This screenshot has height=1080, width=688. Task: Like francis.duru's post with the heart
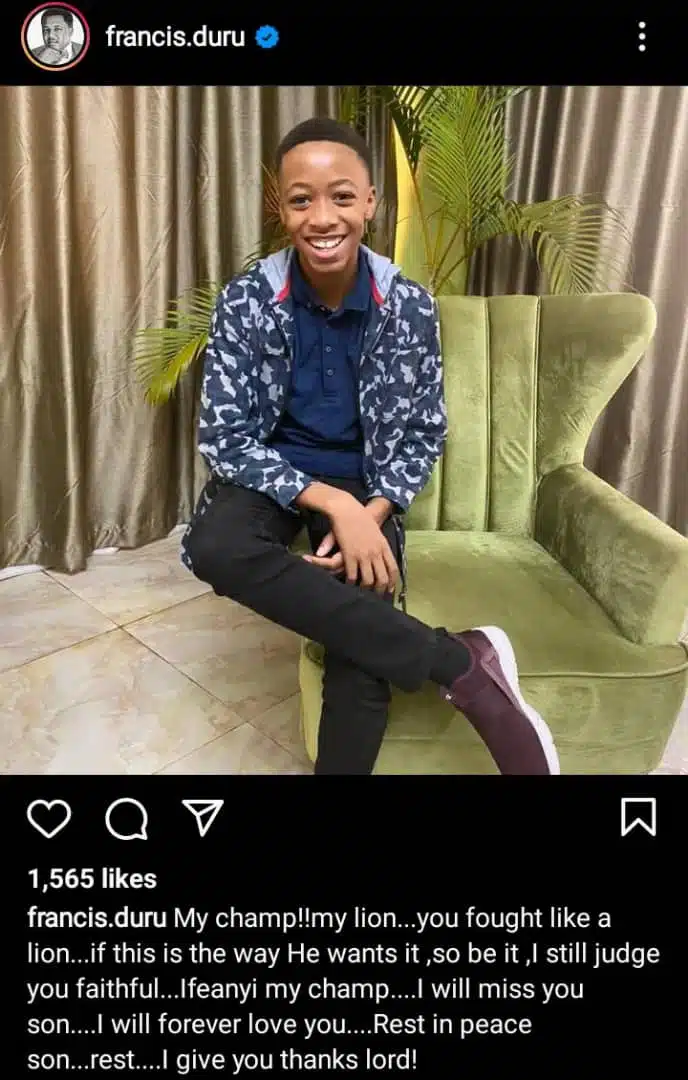click(49, 819)
